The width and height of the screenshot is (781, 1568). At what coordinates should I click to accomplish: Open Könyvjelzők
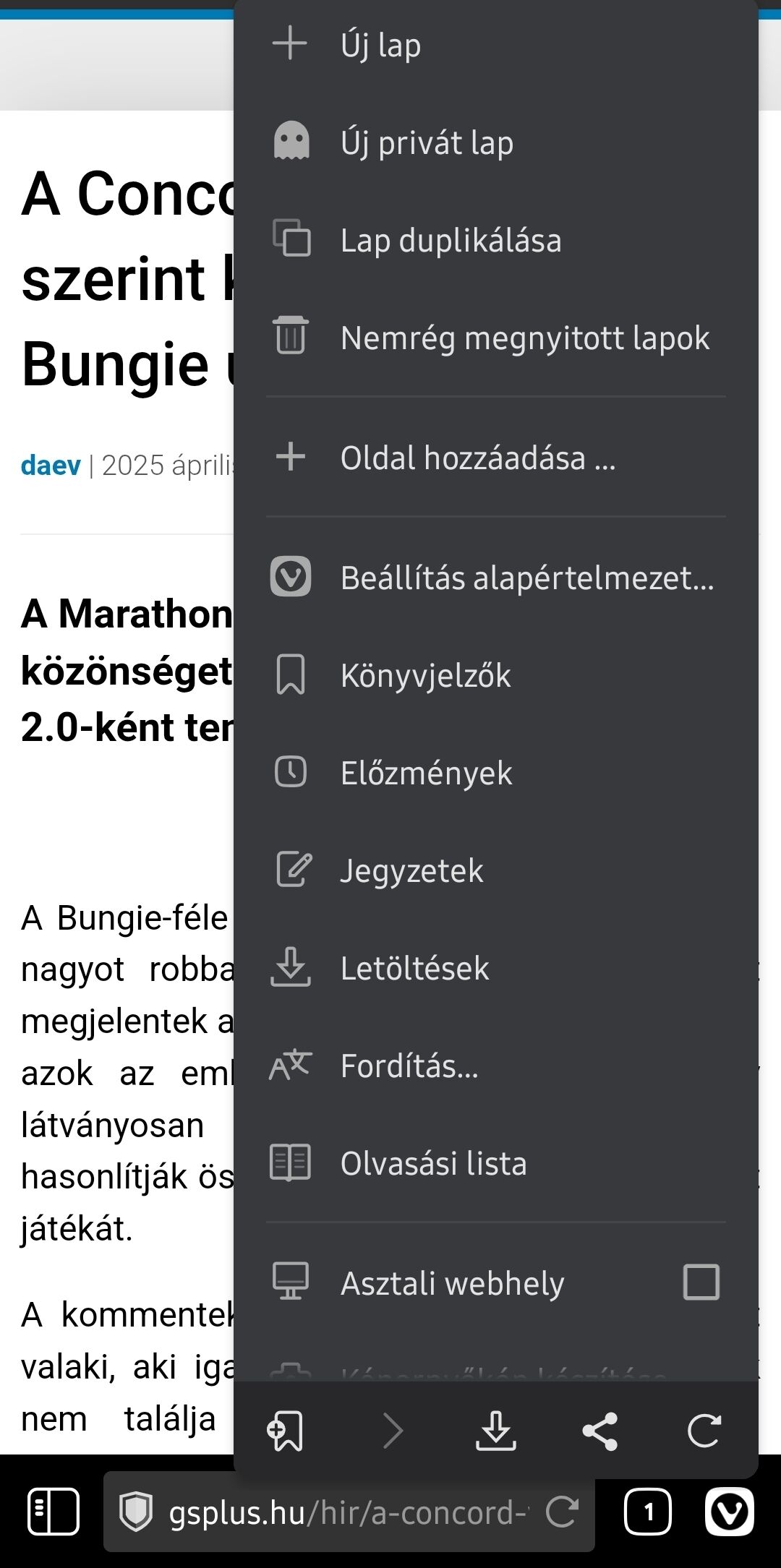(x=496, y=675)
